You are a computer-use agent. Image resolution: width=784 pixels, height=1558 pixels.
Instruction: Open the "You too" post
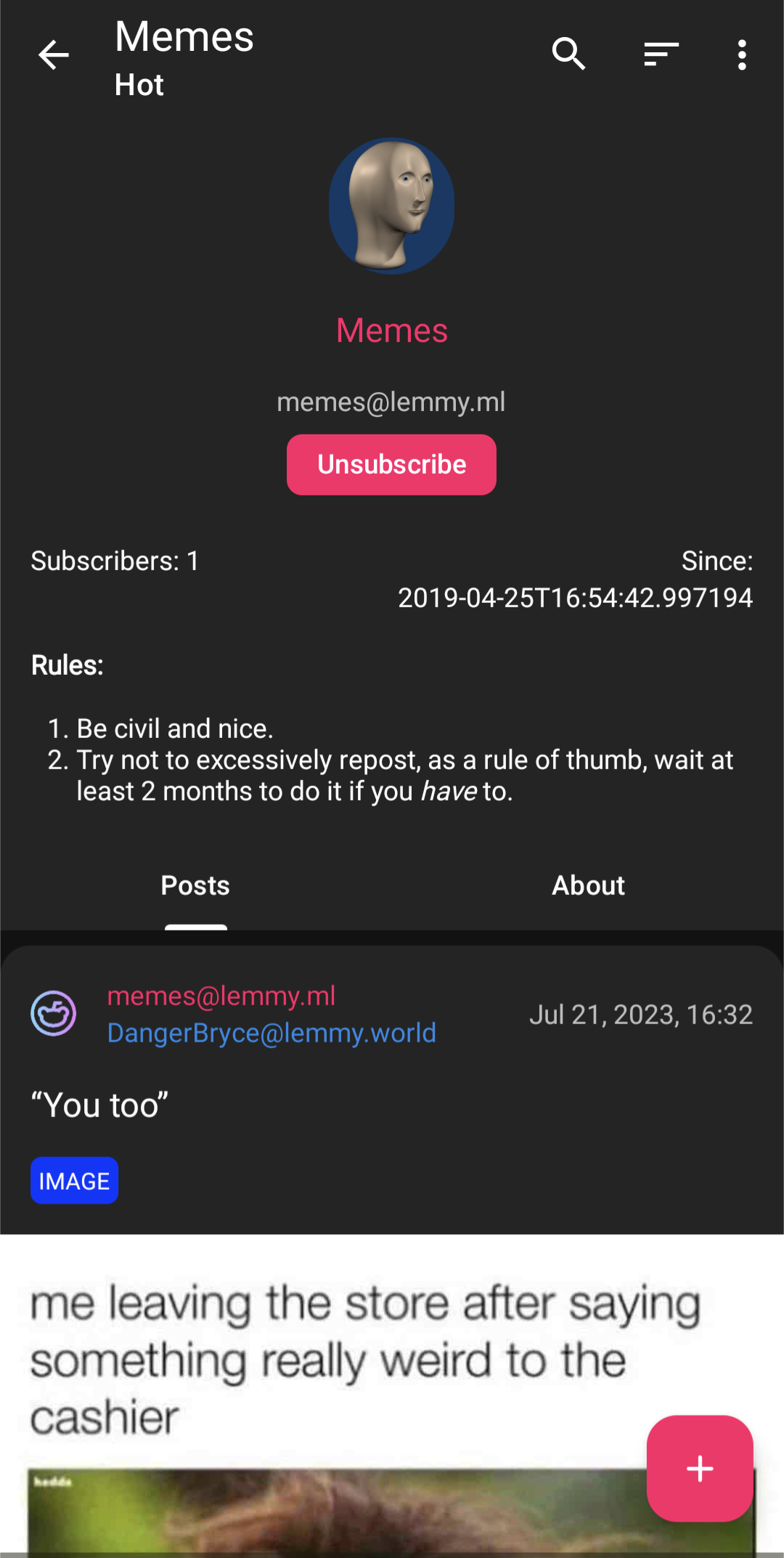[x=99, y=1105]
